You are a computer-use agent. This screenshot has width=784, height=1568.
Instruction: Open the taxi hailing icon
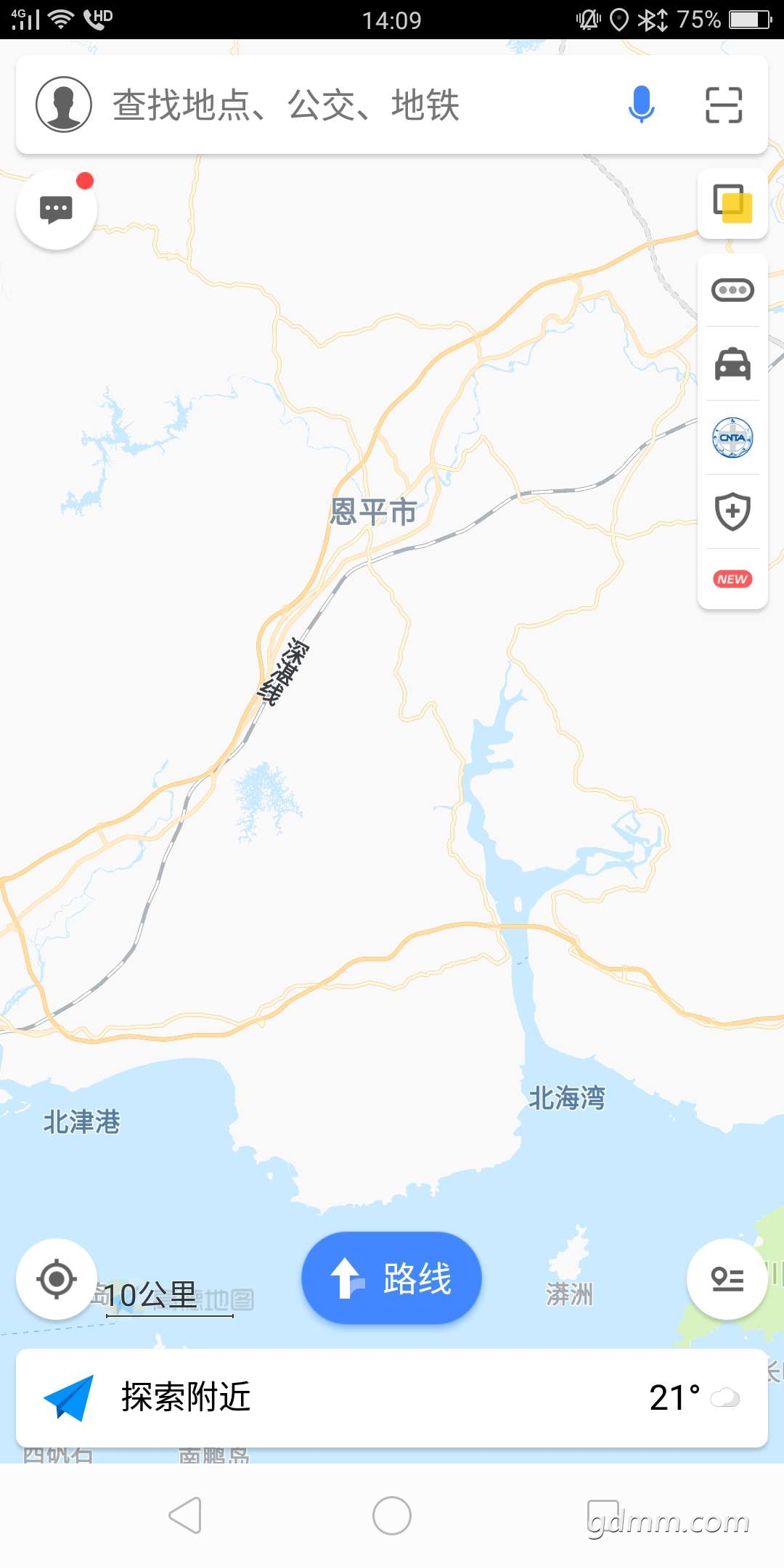(732, 364)
